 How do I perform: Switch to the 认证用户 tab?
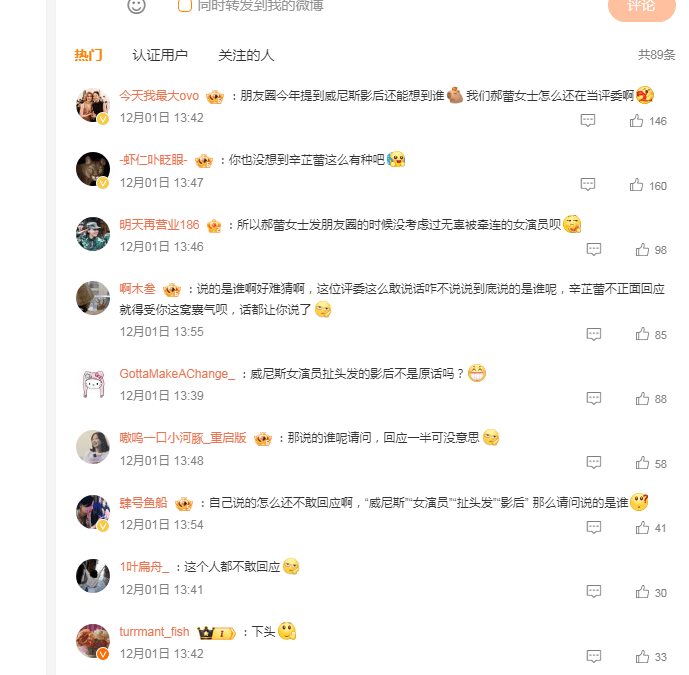160,55
